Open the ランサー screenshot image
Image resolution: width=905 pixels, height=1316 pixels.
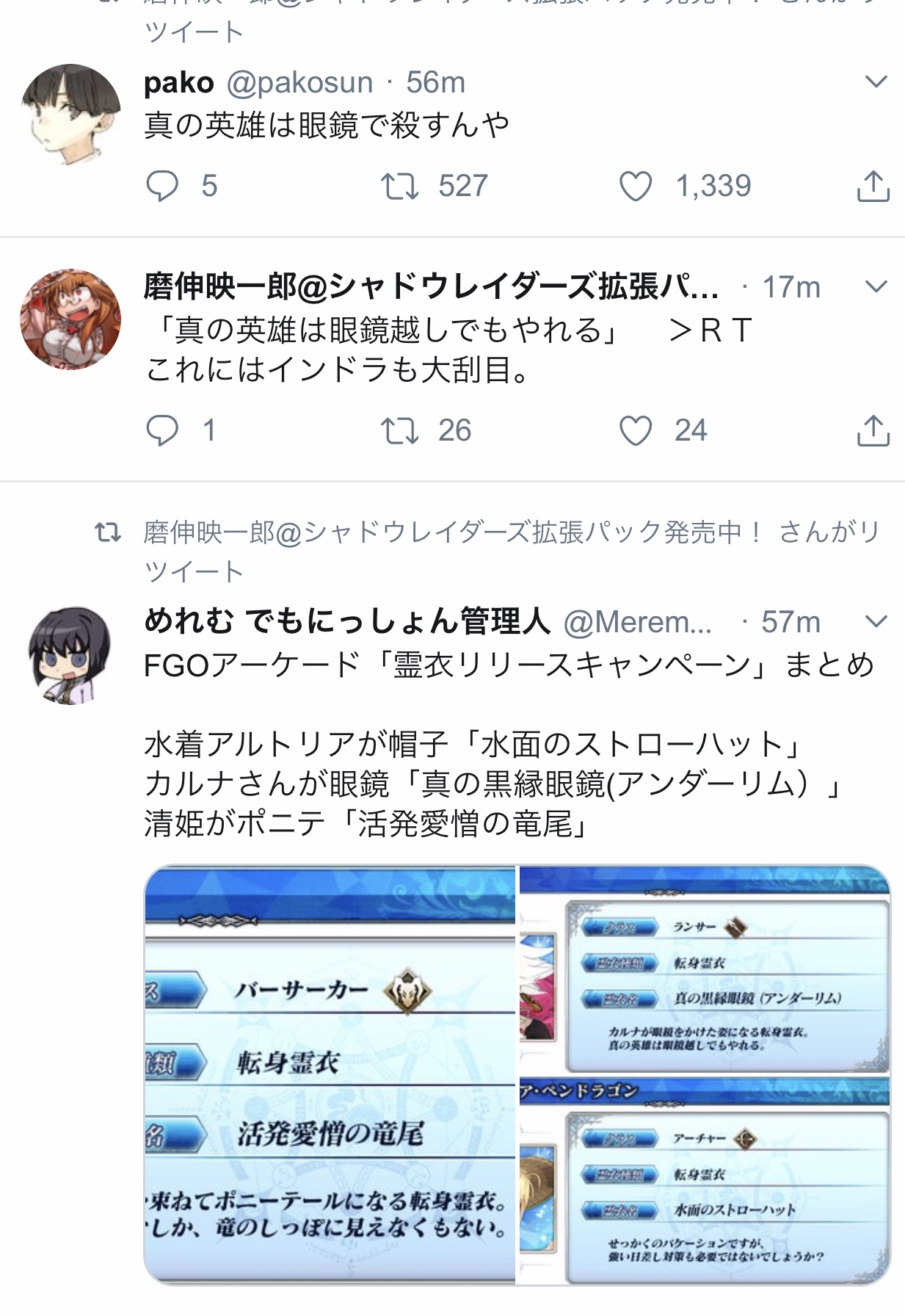click(x=705, y=969)
